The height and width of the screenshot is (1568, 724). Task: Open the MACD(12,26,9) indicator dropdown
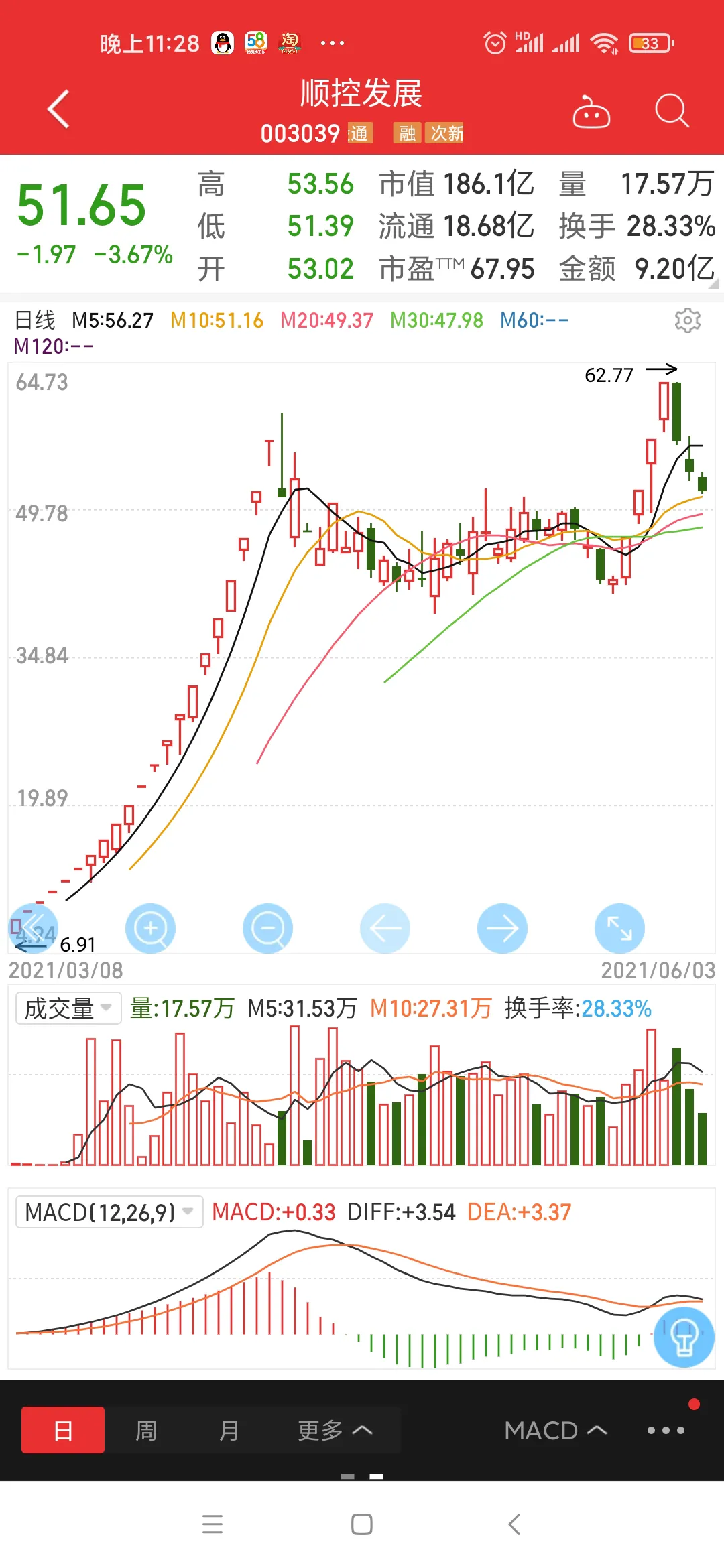[109, 1212]
